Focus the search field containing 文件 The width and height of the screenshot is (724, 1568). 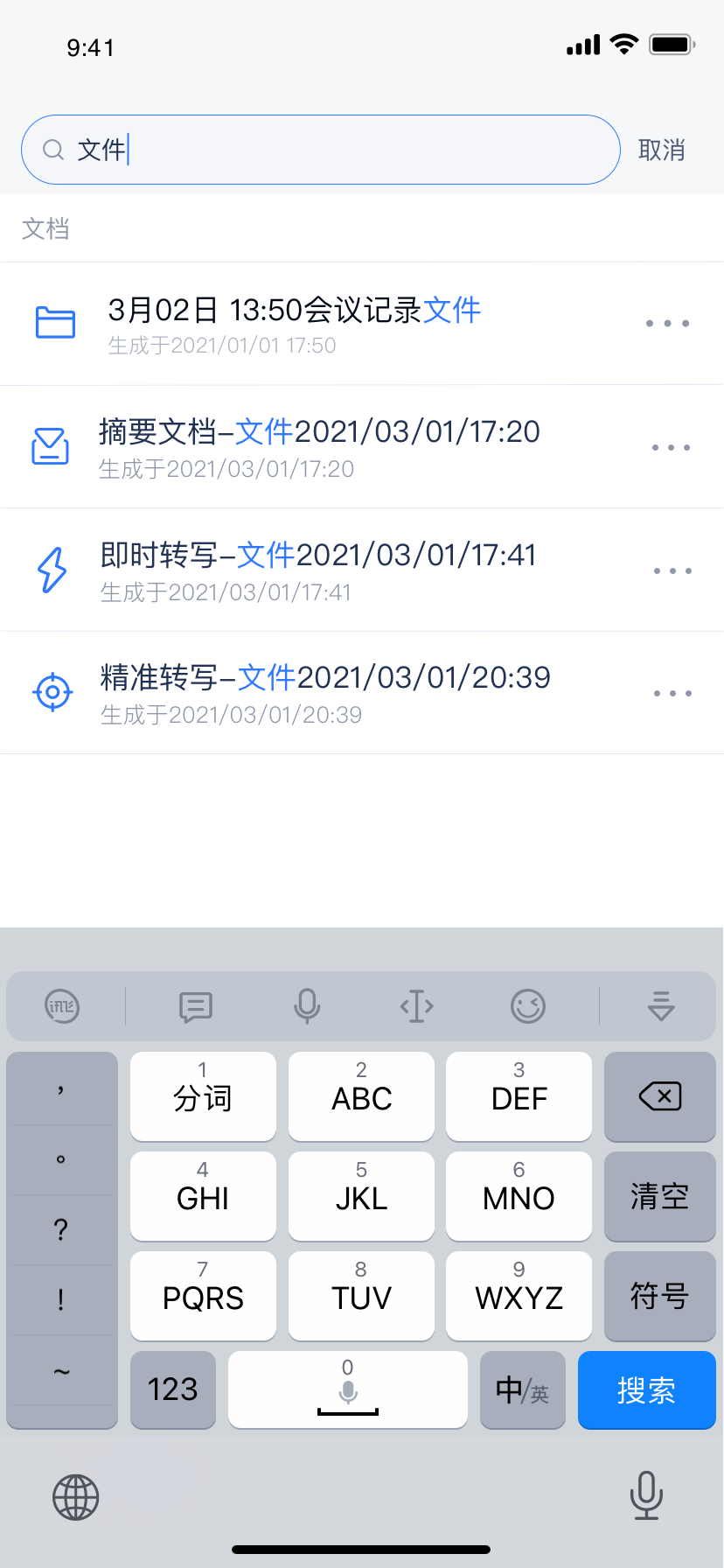(321, 150)
